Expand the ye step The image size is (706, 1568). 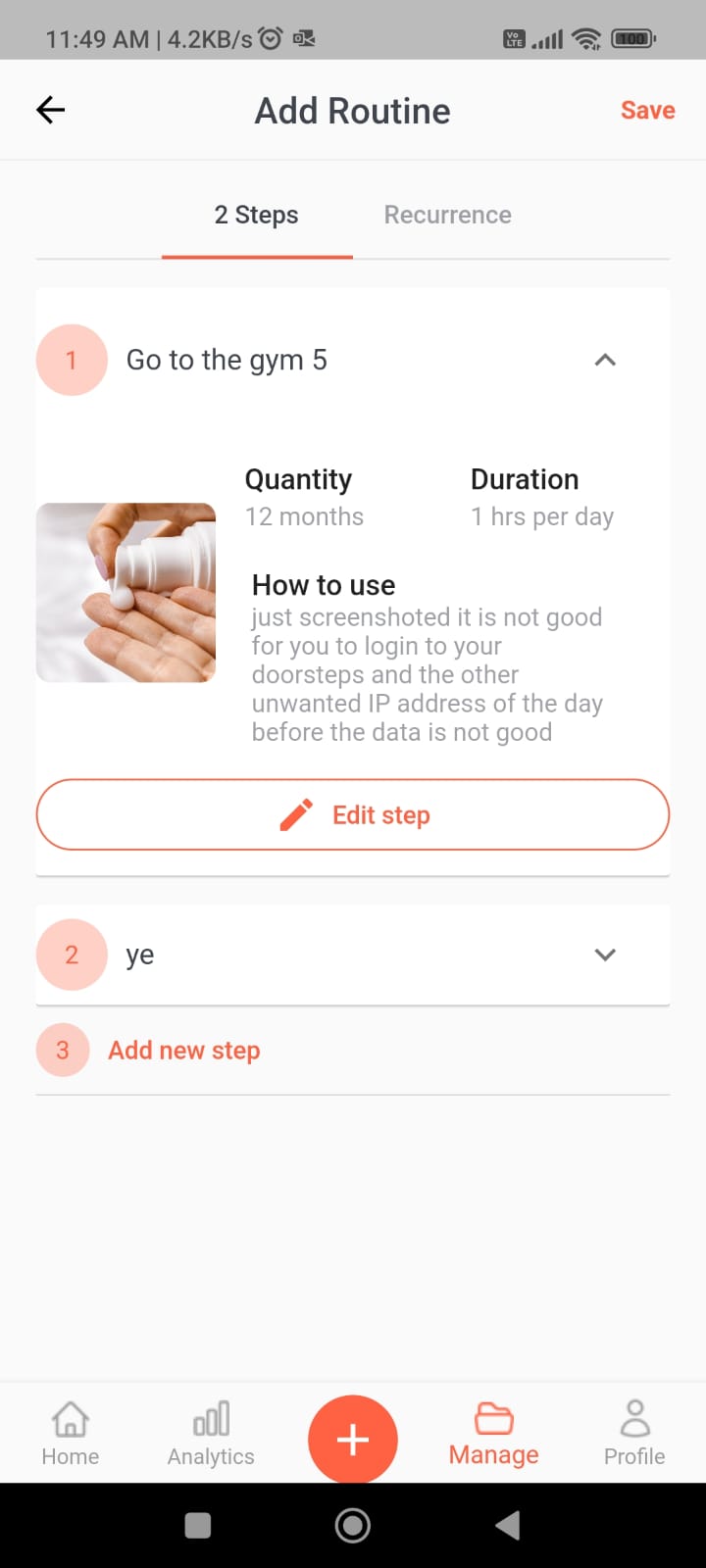[605, 955]
